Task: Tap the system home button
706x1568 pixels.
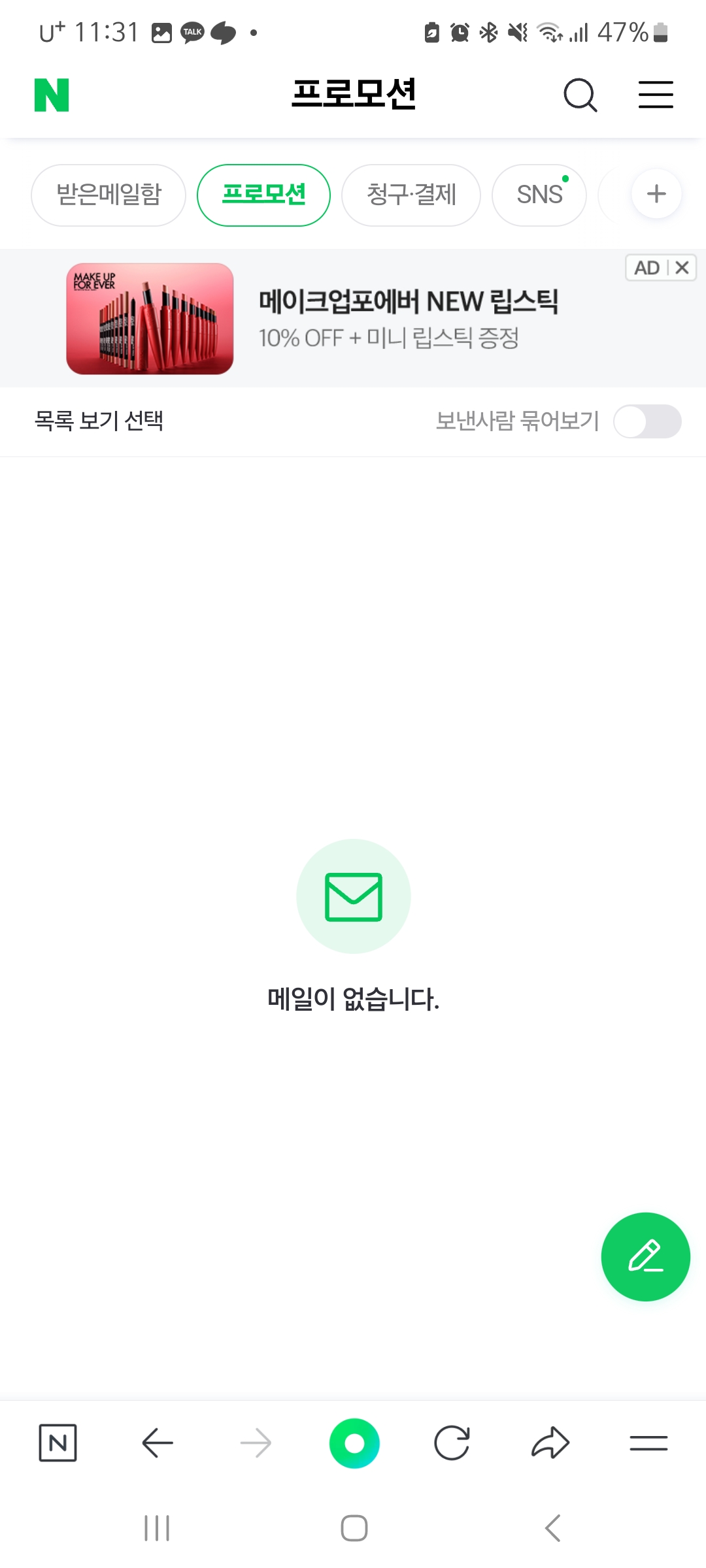Action: click(354, 1527)
